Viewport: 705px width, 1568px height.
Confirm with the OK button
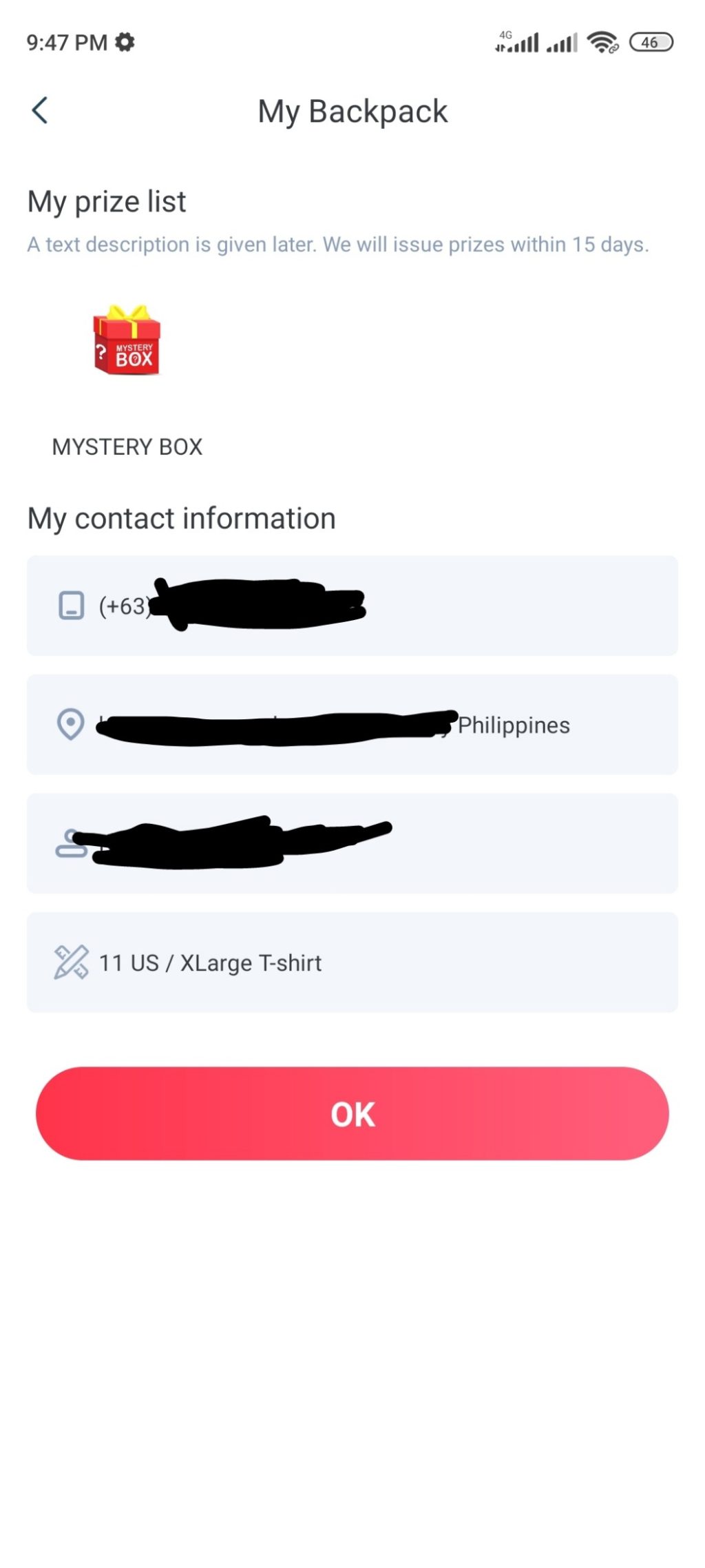(352, 1113)
